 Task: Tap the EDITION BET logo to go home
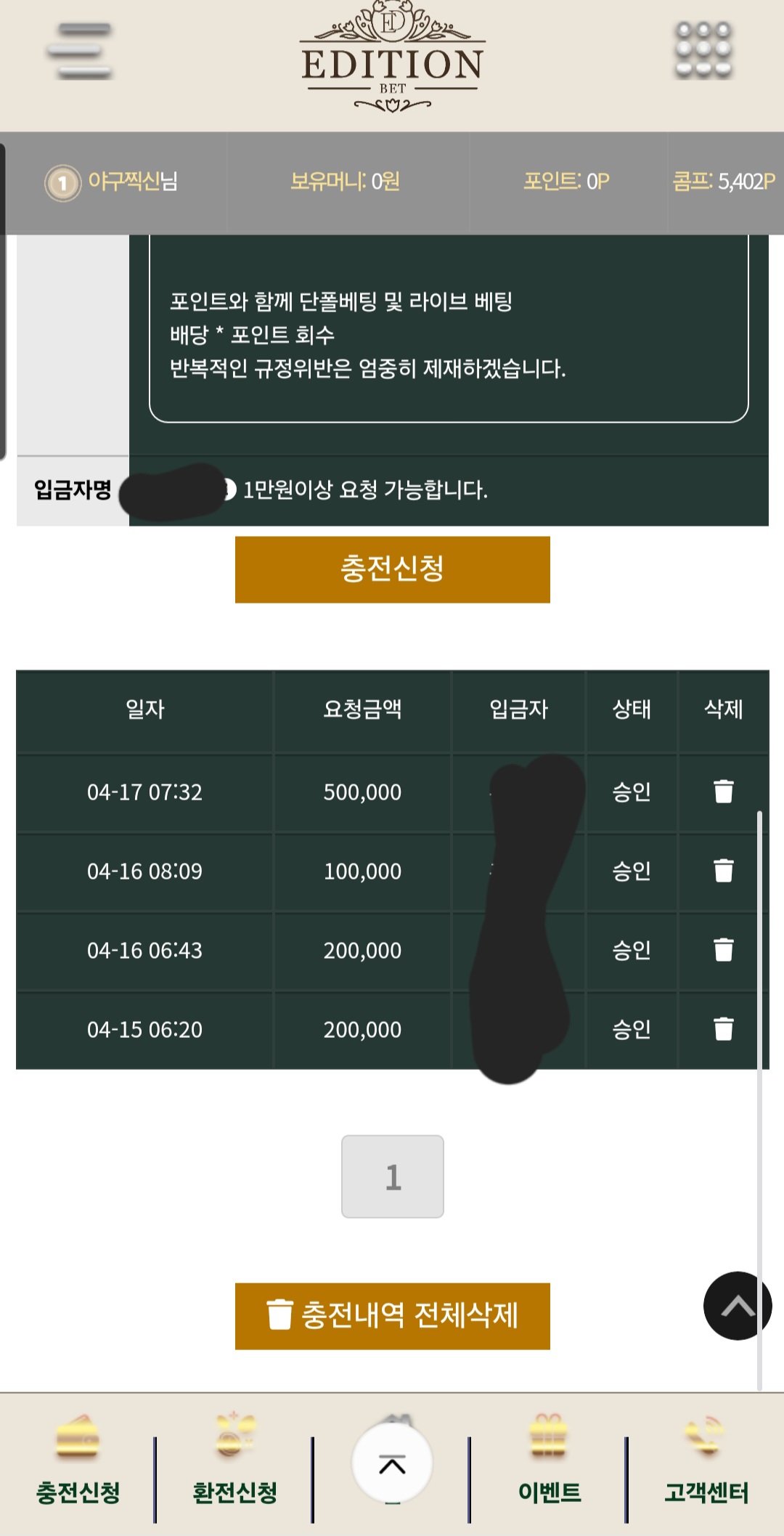pos(392,58)
